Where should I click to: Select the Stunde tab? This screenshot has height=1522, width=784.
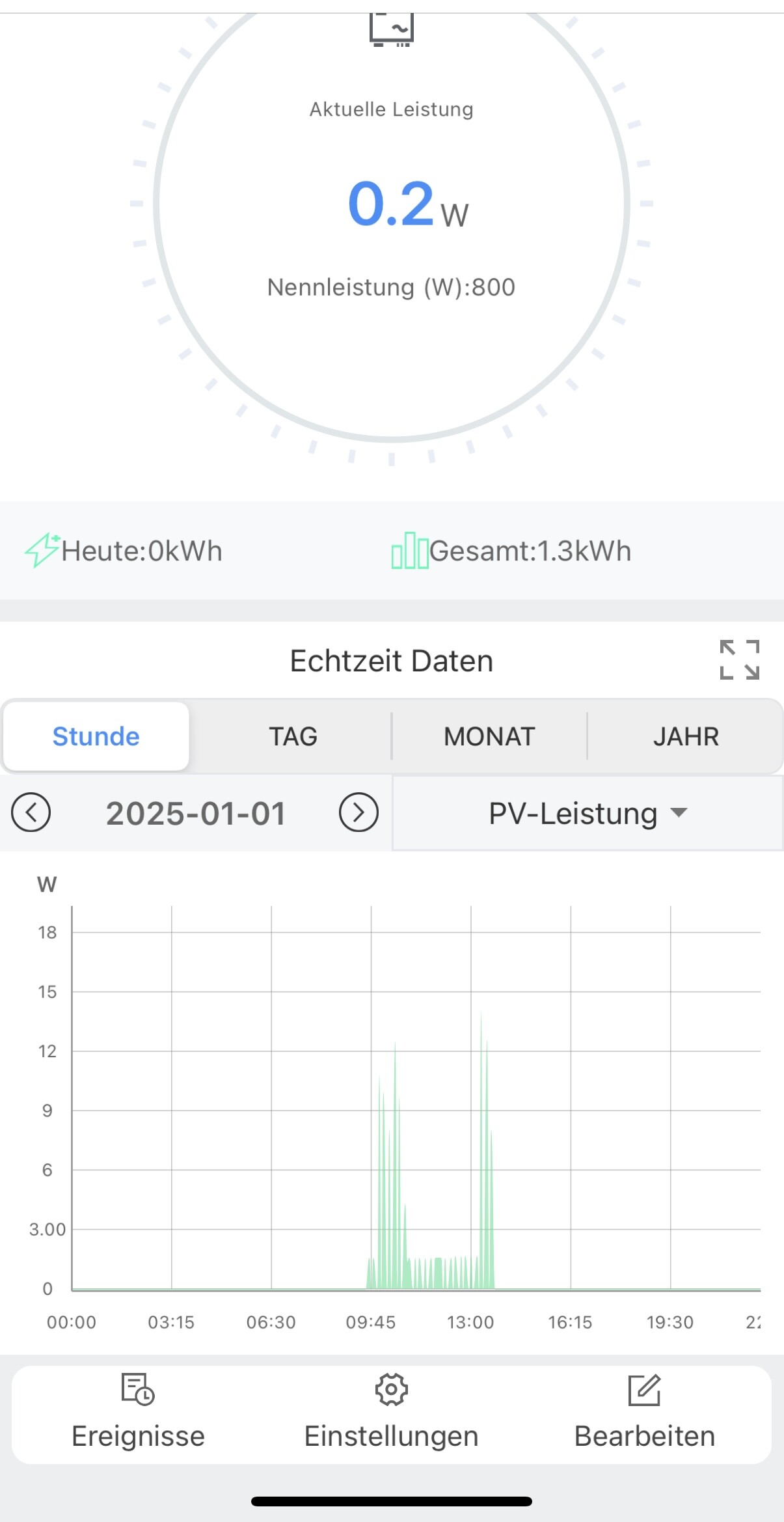96,736
